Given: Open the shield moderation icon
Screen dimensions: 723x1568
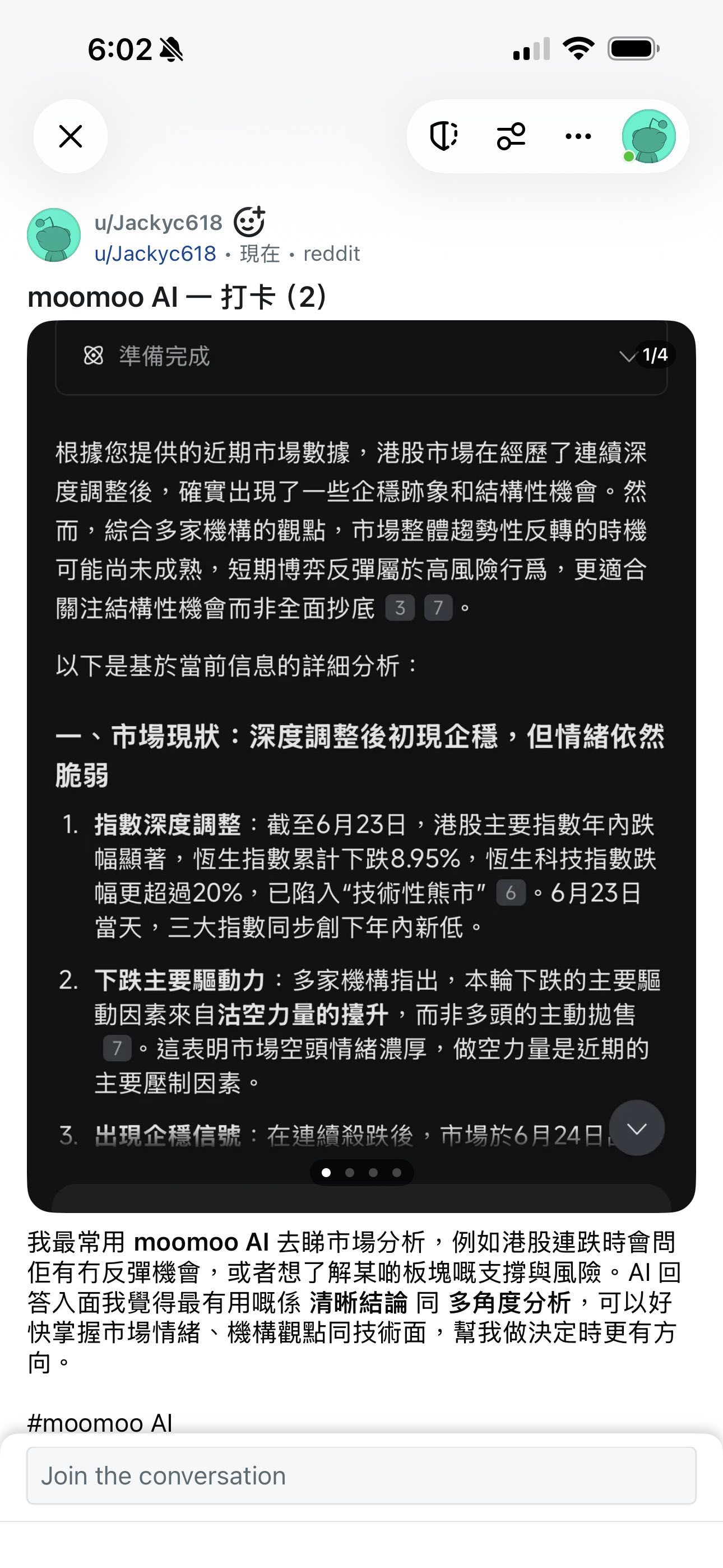Looking at the screenshot, I should [444, 136].
